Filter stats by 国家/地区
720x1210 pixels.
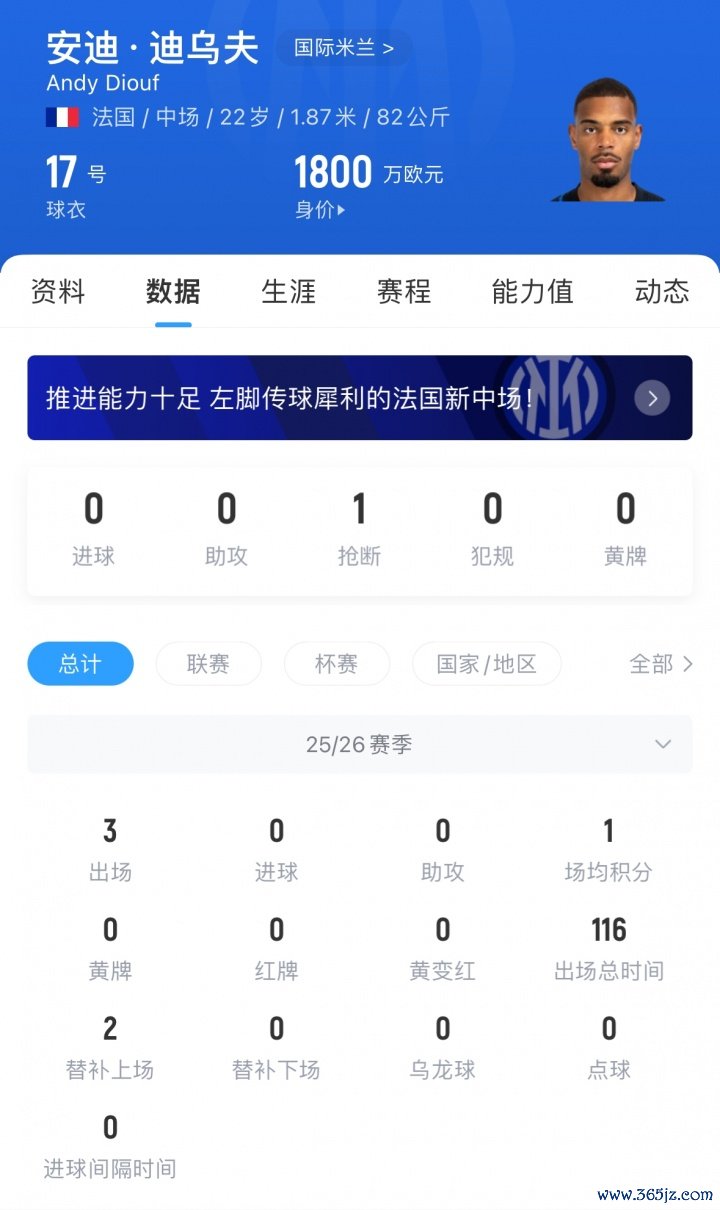pyautogui.click(x=486, y=664)
